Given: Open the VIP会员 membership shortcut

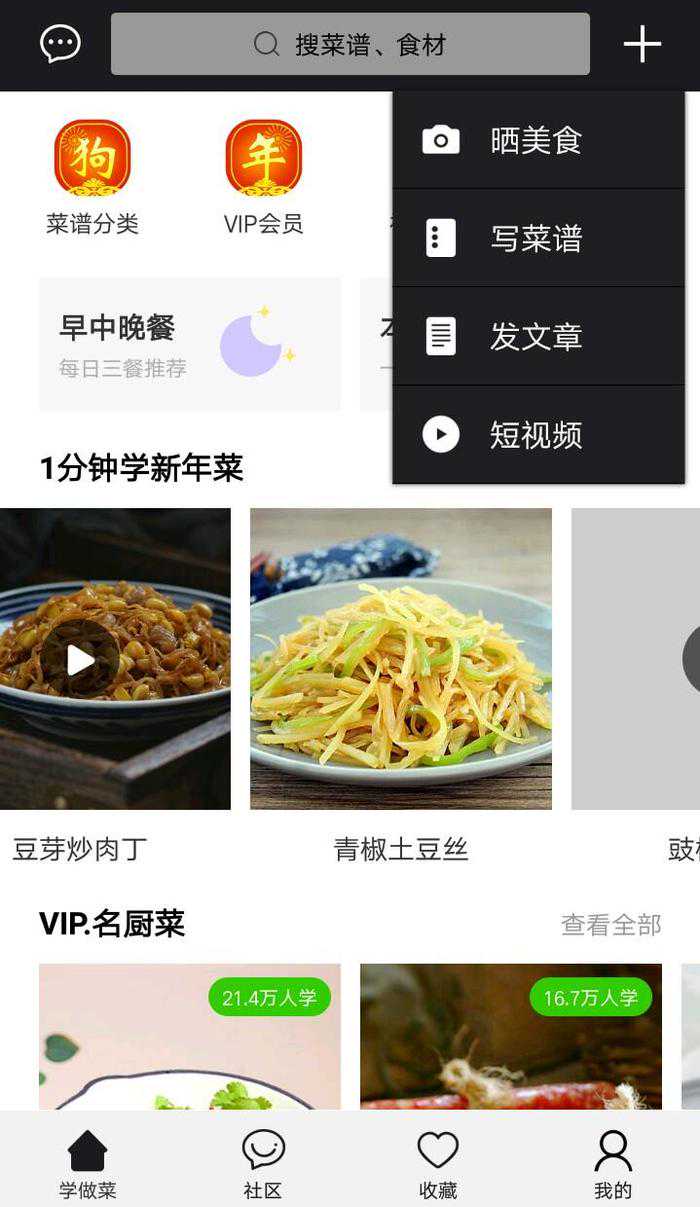Looking at the screenshot, I should 264,177.
